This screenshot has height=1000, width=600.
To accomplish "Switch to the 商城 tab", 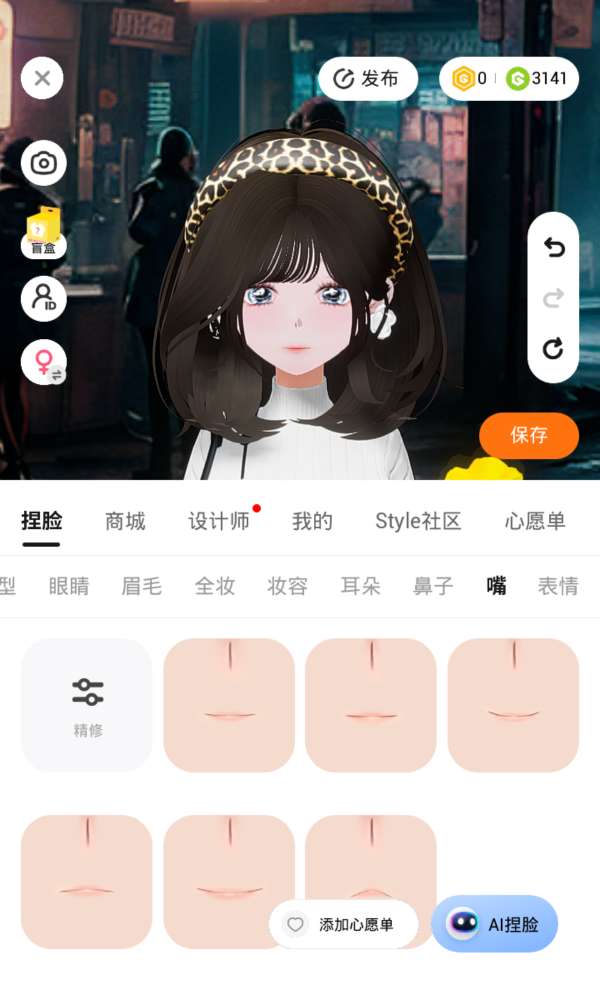I will [x=125, y=521].
